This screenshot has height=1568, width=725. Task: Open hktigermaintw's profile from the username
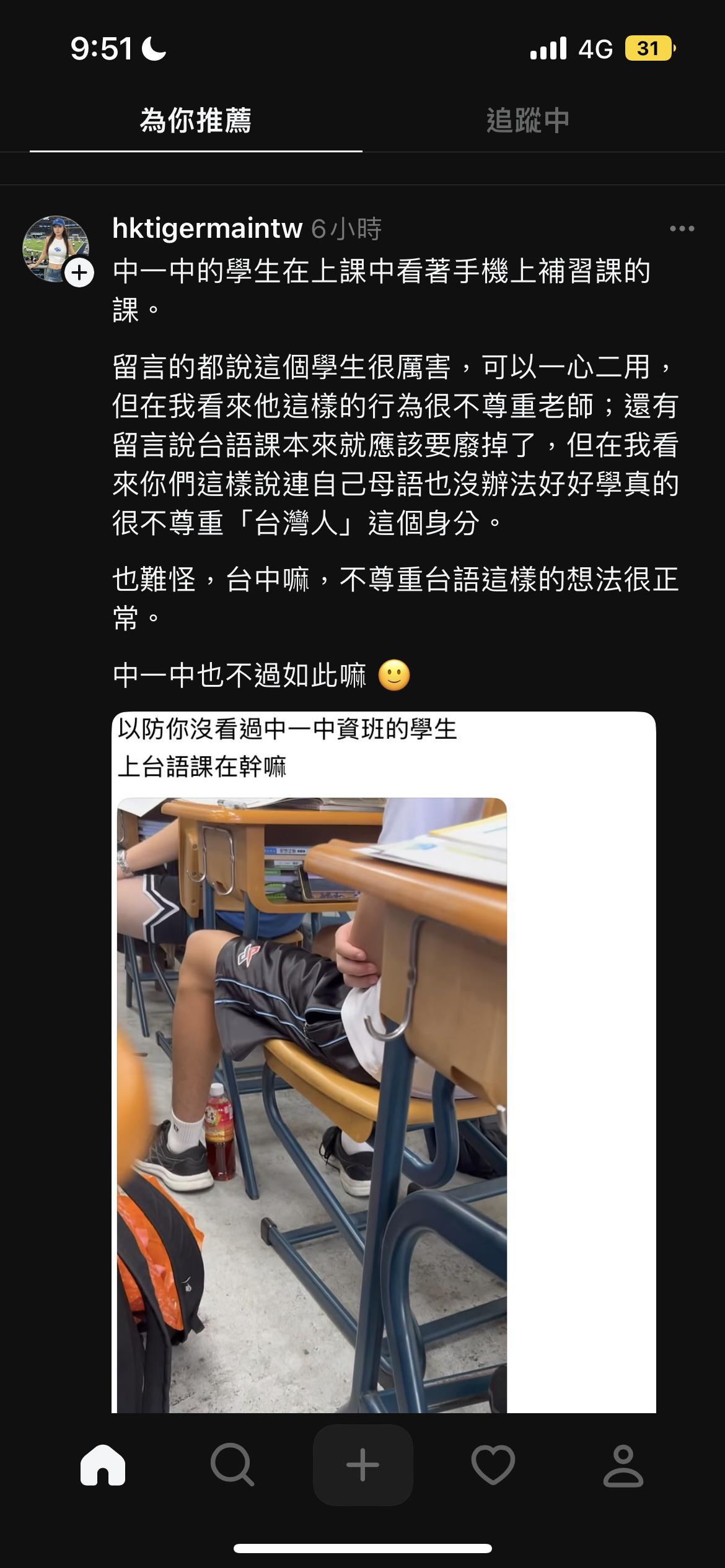(x=207, y=229)
